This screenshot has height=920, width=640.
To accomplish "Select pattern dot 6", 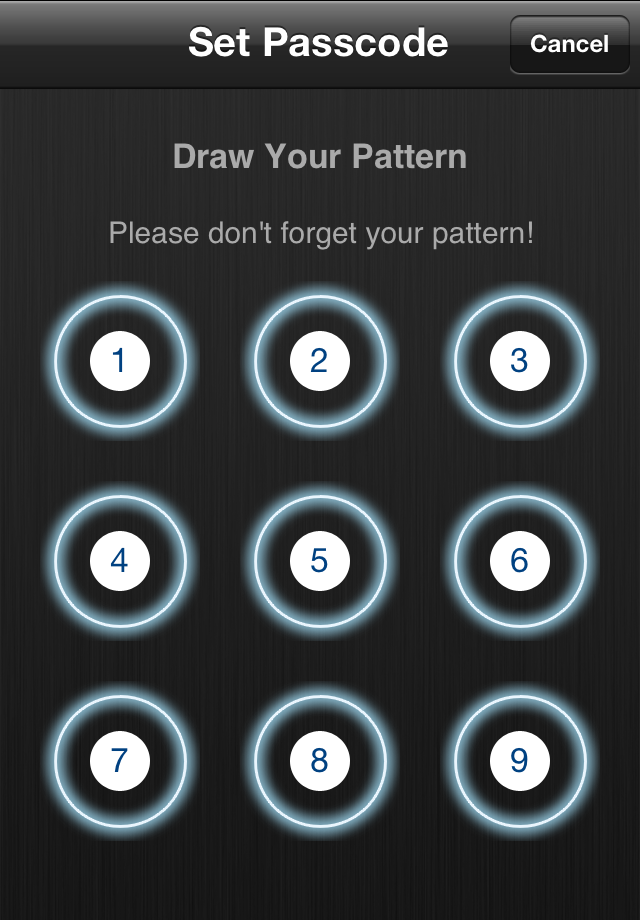I will tap(520, 561).
